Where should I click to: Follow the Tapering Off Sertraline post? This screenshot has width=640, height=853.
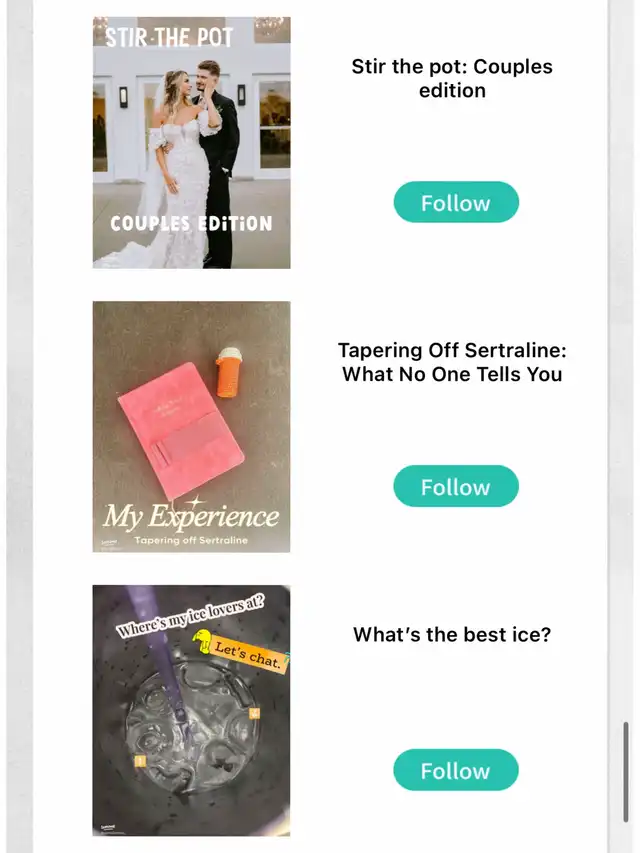tap(455, 486)
